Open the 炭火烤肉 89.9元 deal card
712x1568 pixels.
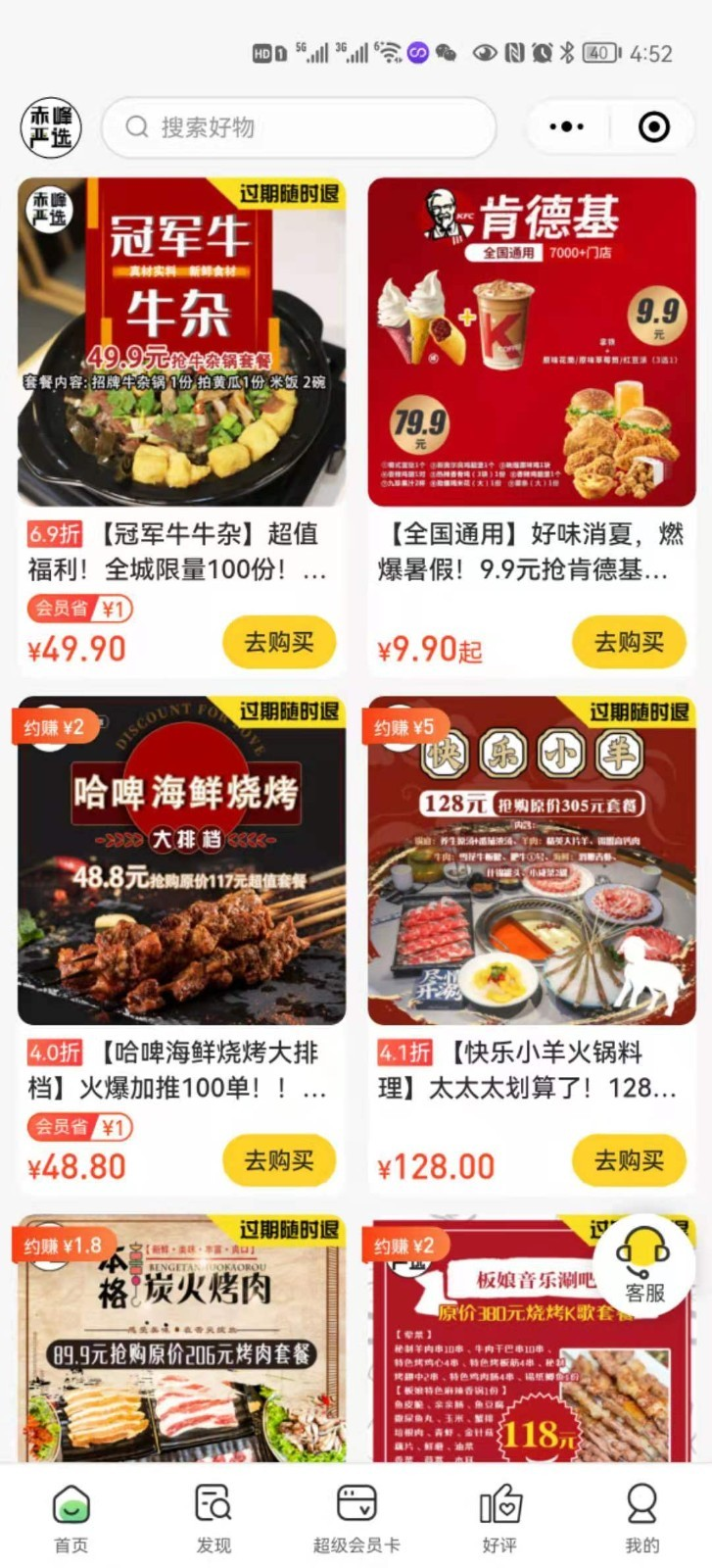coord(181,1343)
